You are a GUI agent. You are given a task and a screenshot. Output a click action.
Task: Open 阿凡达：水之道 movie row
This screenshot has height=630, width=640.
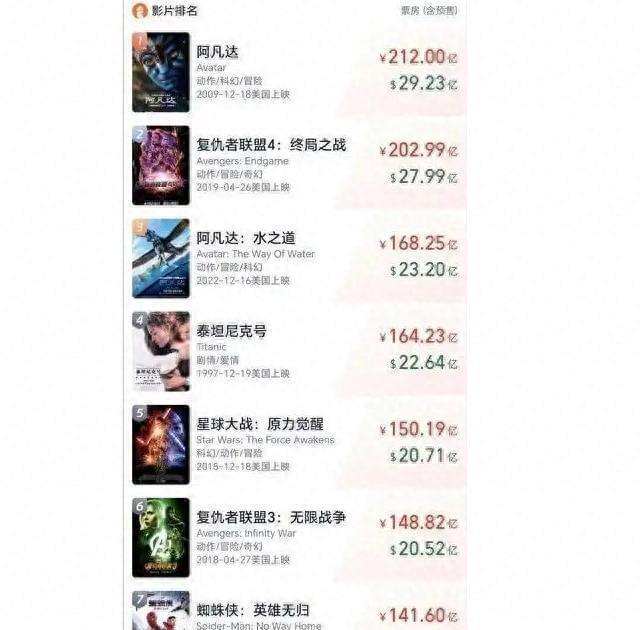click(x=296, y=258)
